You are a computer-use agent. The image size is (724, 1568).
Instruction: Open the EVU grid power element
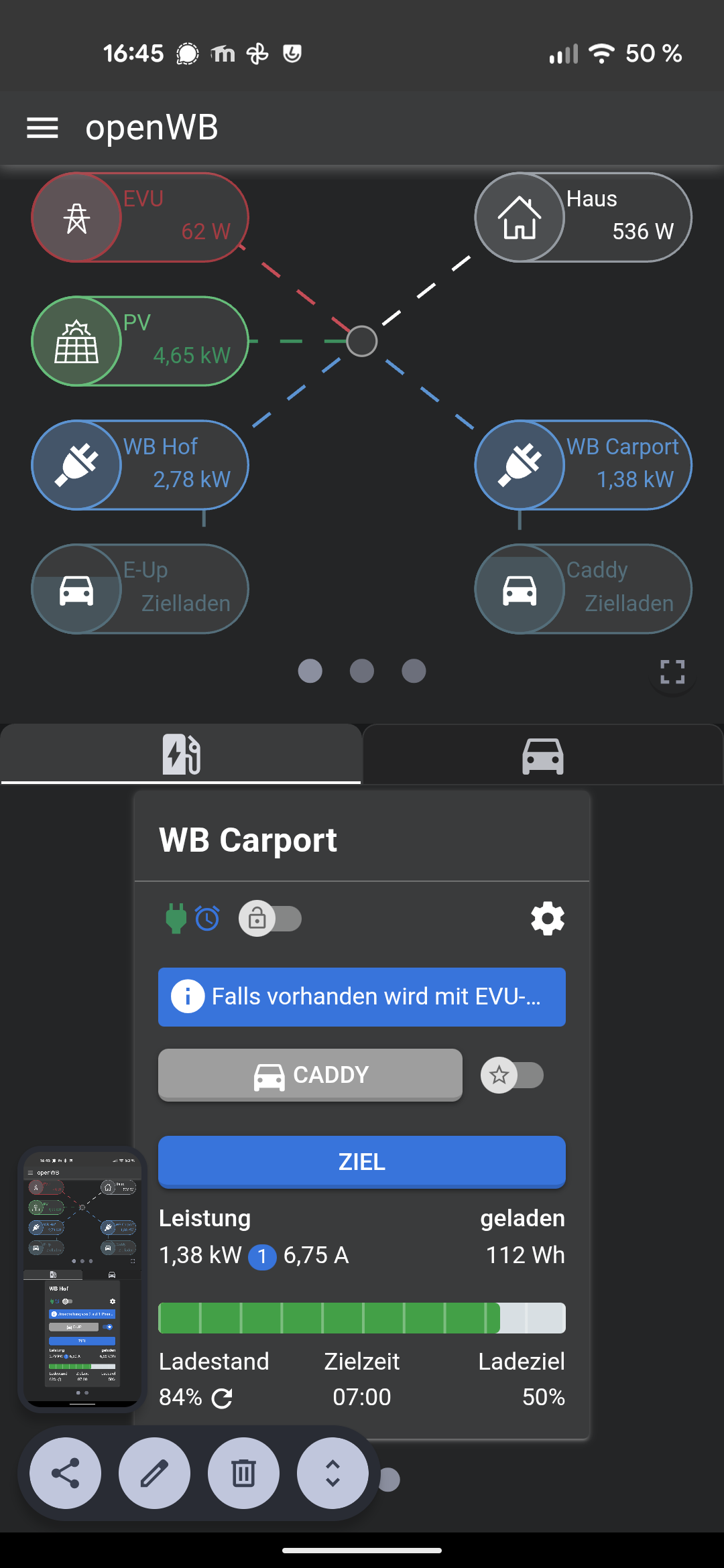click(x=140, y=217)
